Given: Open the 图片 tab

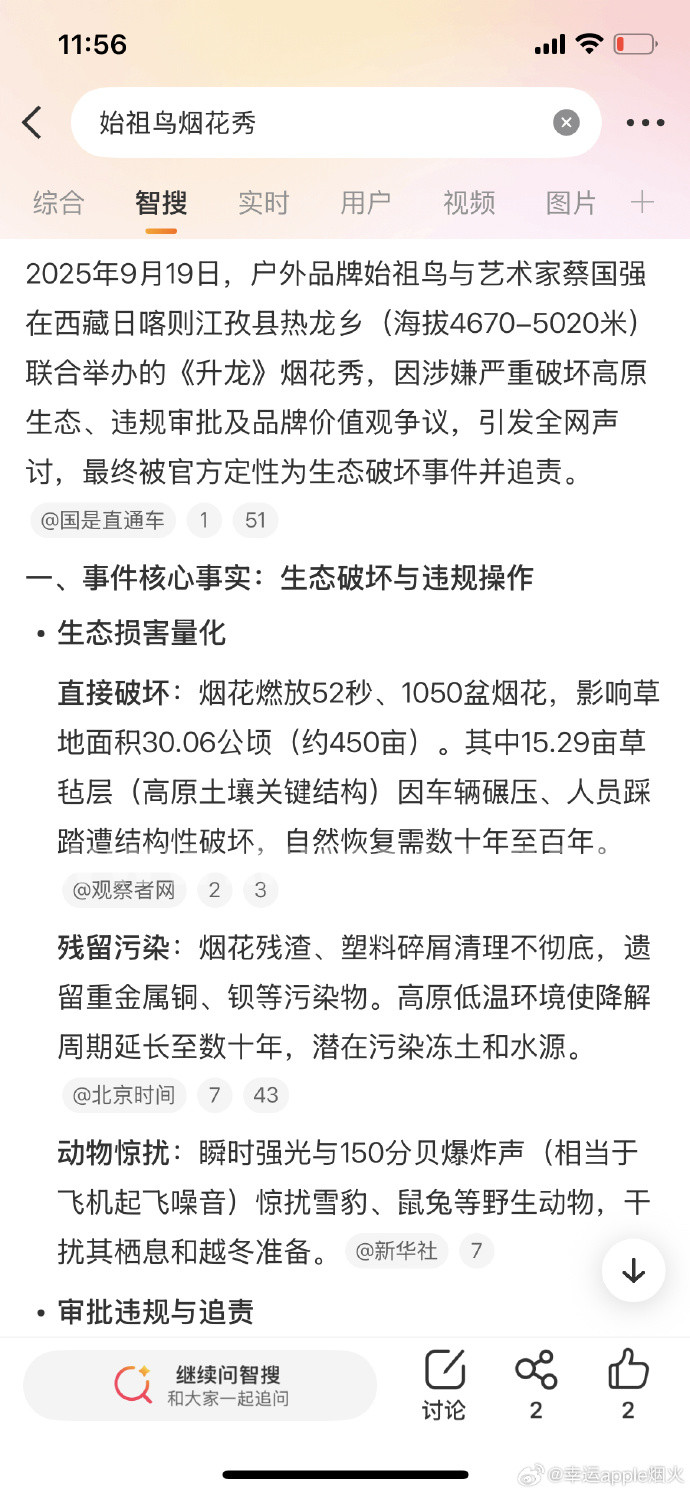Looking at the screenshot, I should 571,203.
